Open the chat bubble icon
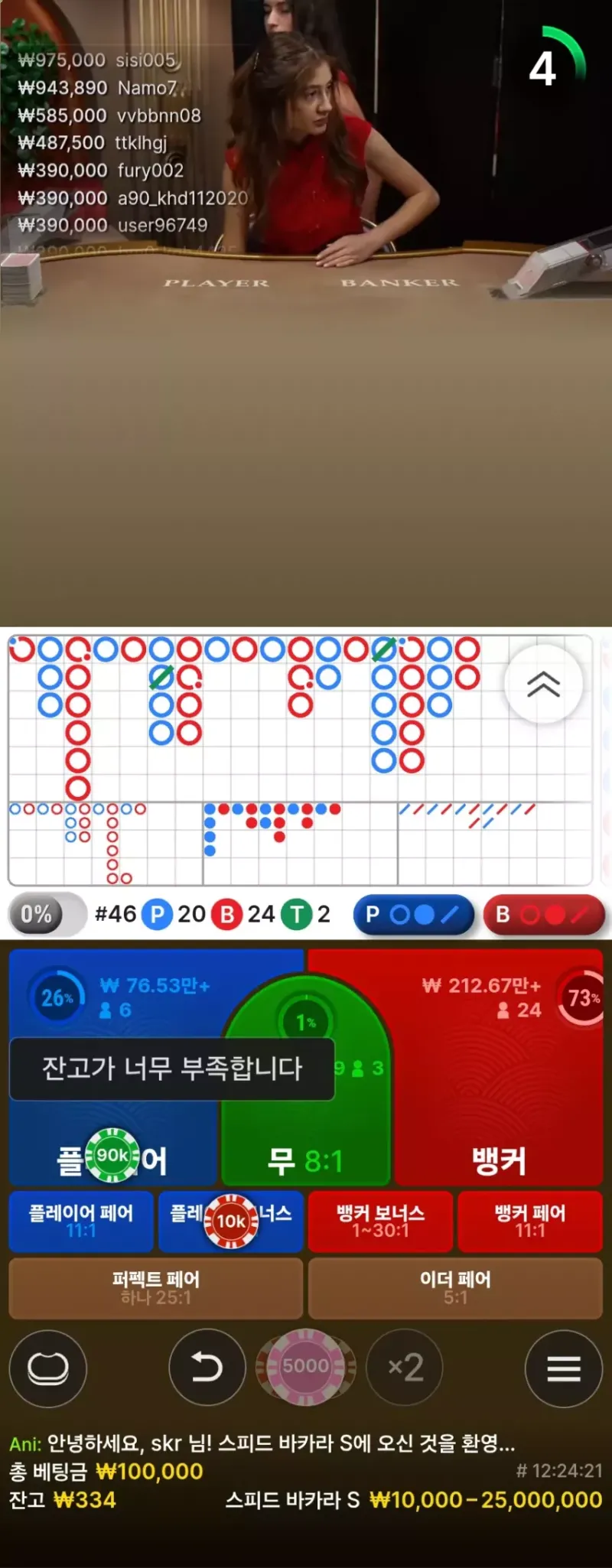Viewport: 612px width, 1568px height. (47, 1368)
